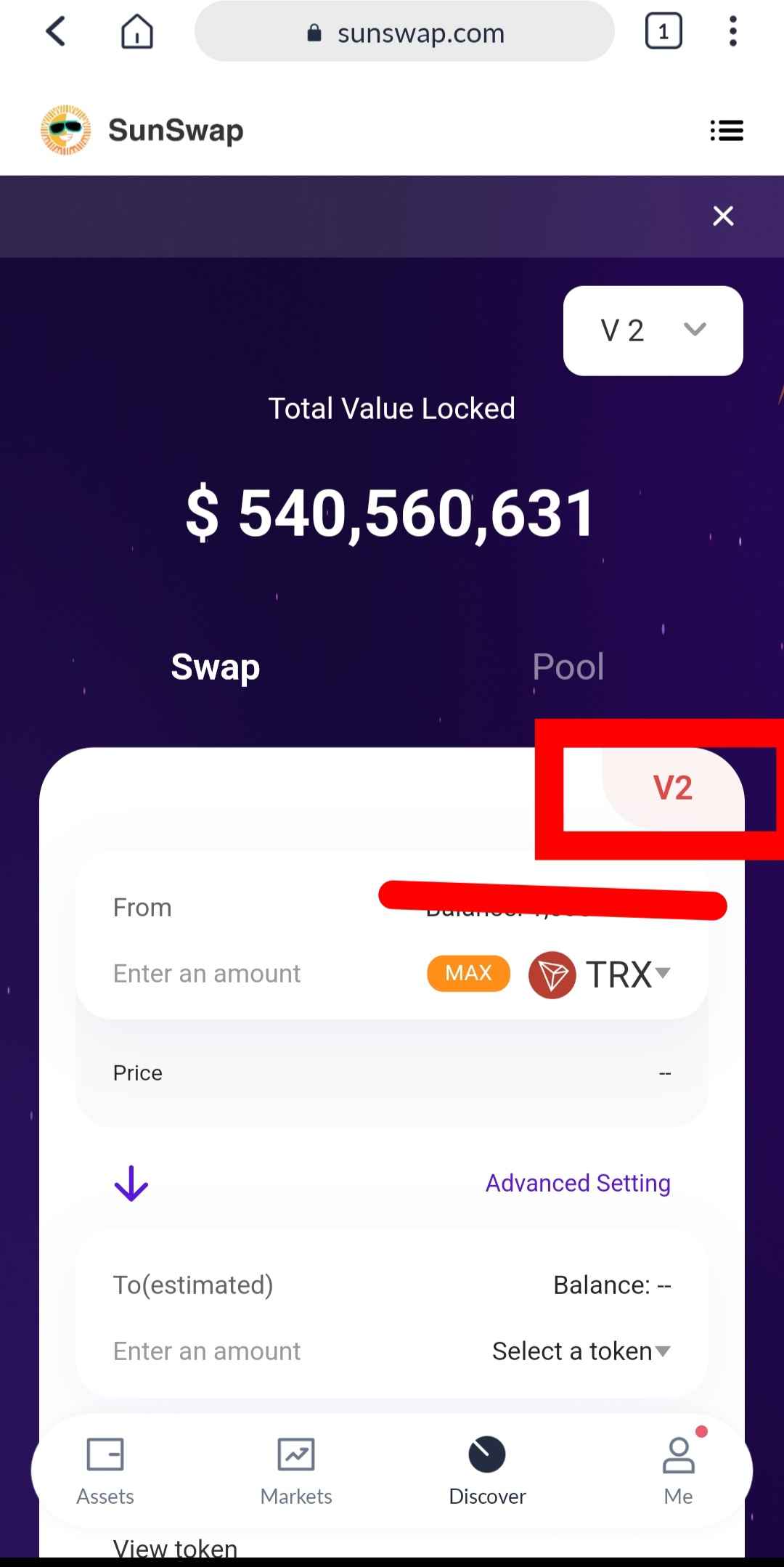784x1567 pixels.
Task: Flip swap direction with the down arrow
Action: (x=131, y=1184)
